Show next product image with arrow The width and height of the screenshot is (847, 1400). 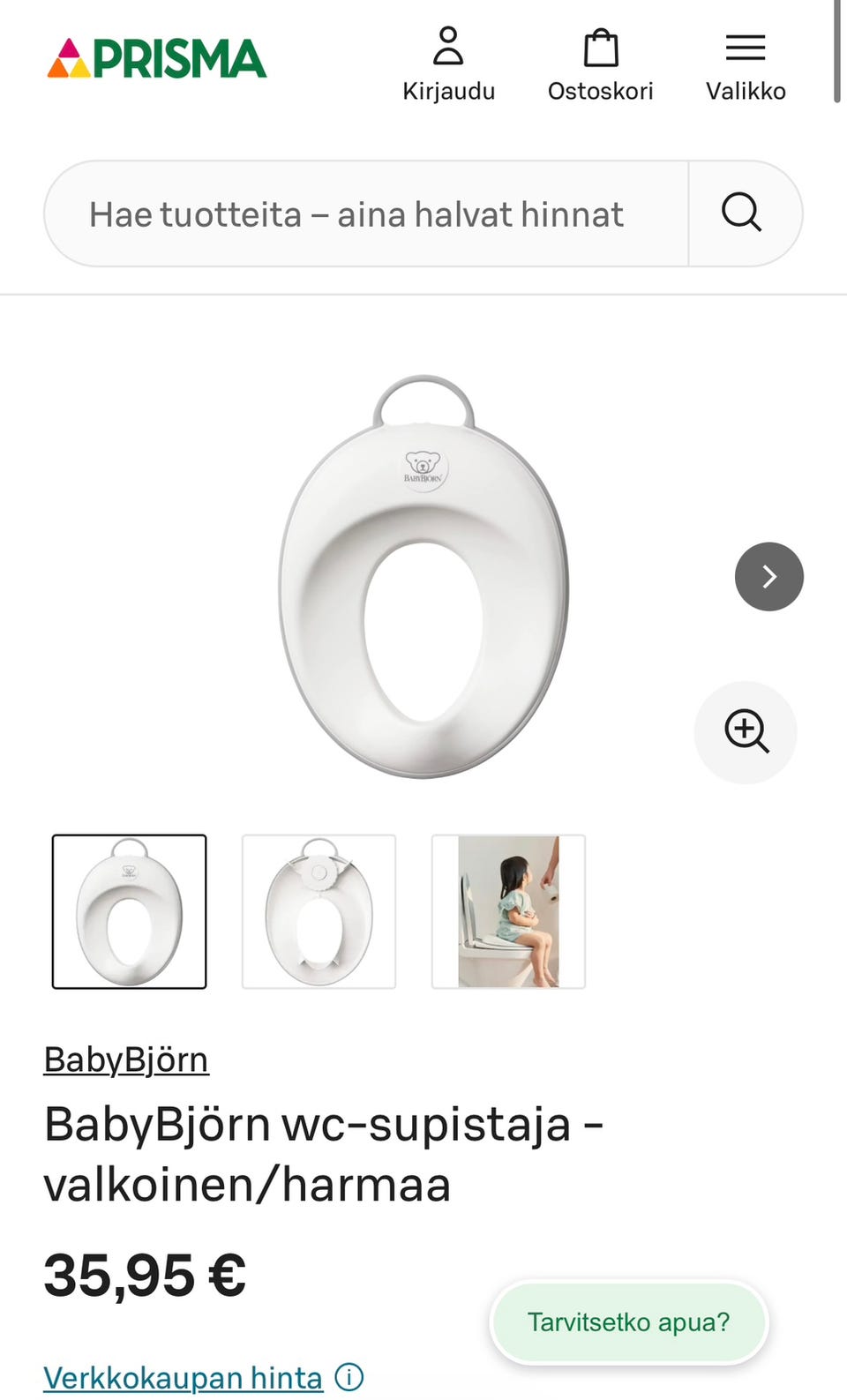pos(769,576)
